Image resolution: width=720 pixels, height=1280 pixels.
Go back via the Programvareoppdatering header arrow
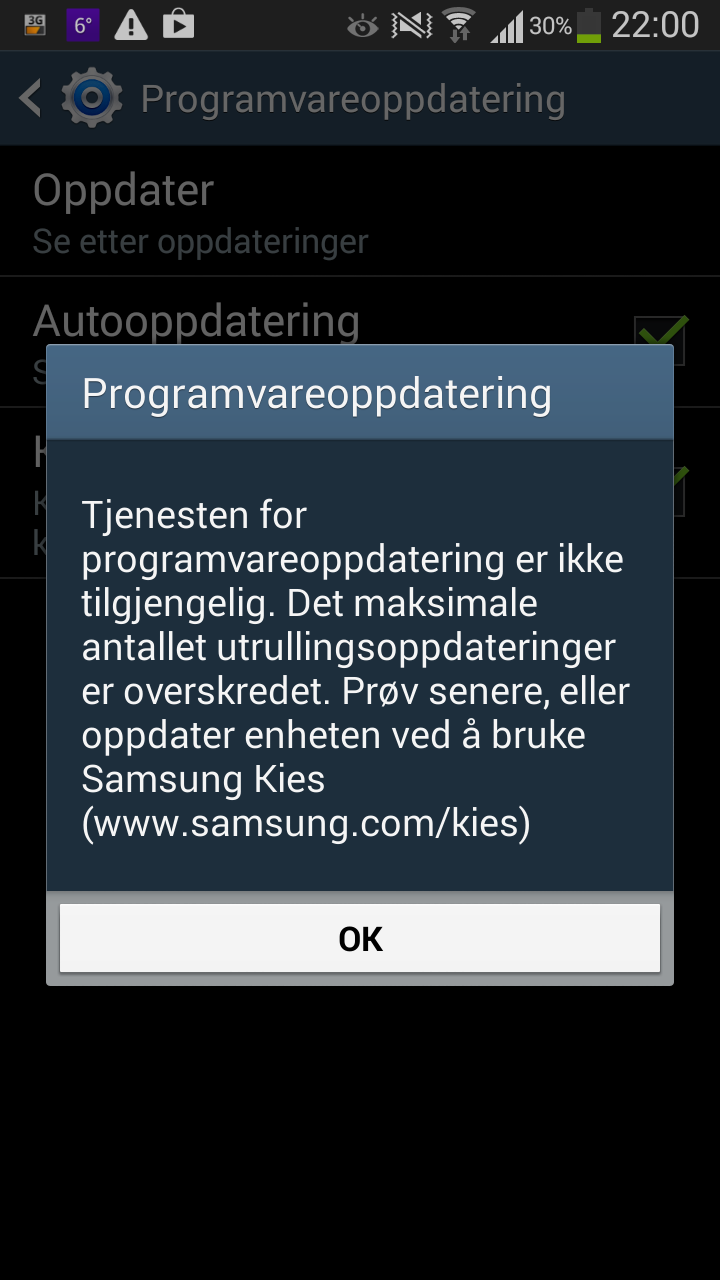31,99
